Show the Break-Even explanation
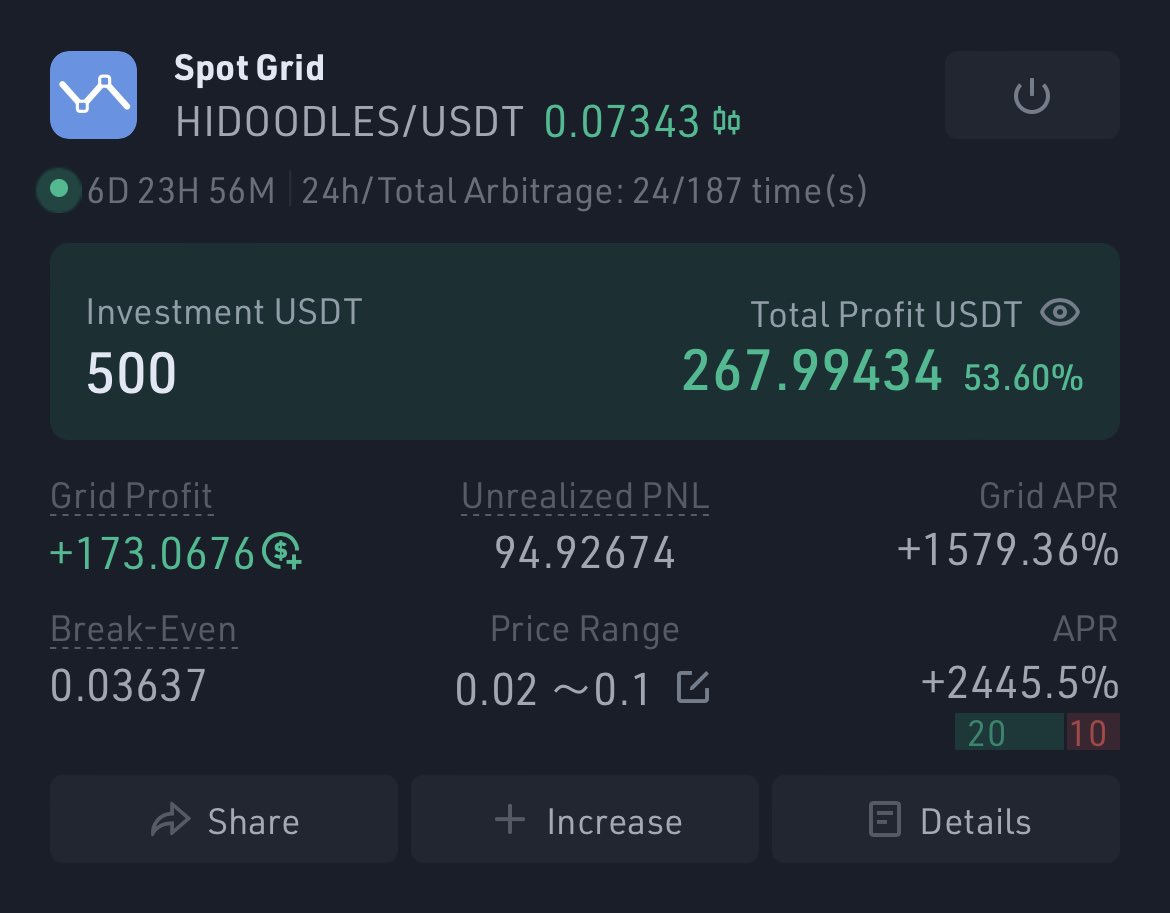The image size is (1170, 913). (143, 629)
